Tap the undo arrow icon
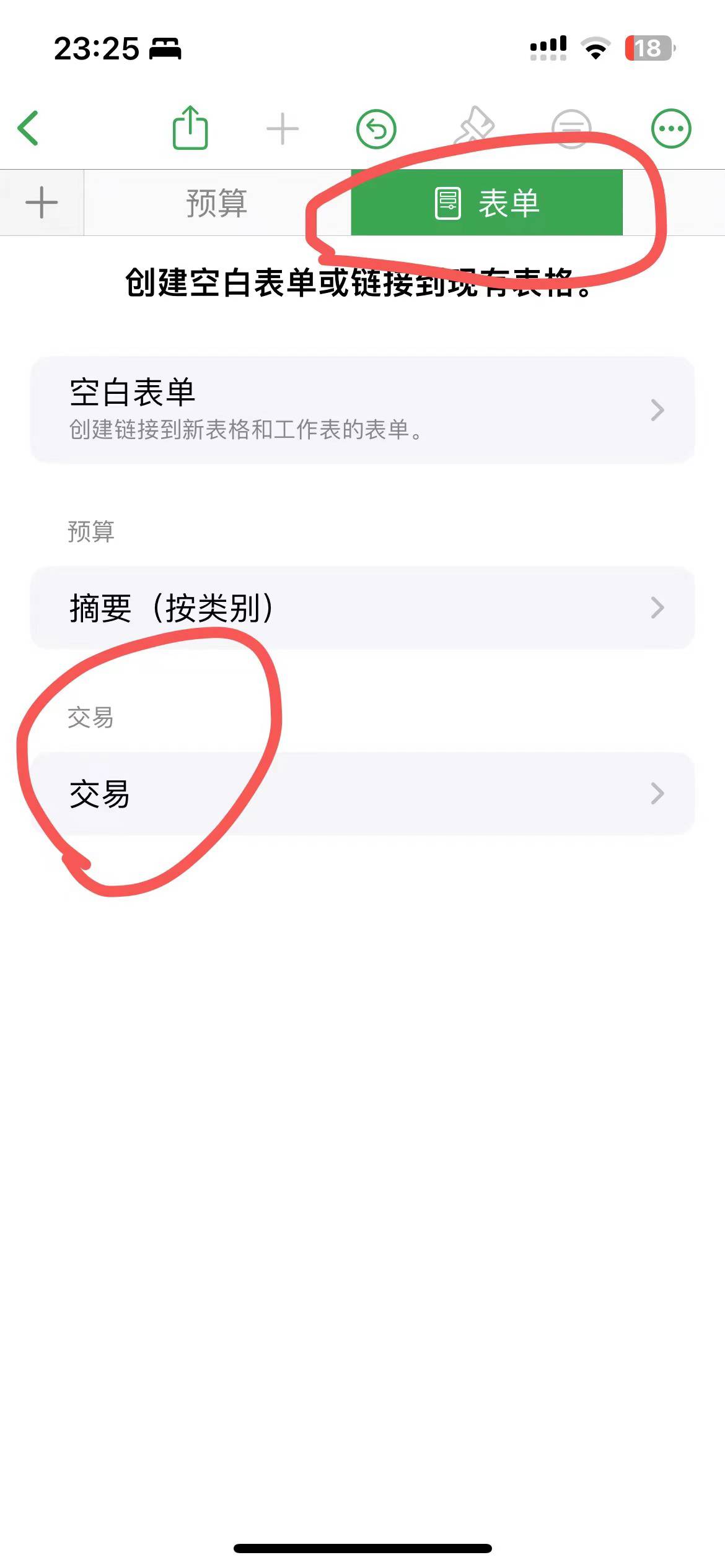The height and width of the screenshot is (1568, 725). (376, 129)
